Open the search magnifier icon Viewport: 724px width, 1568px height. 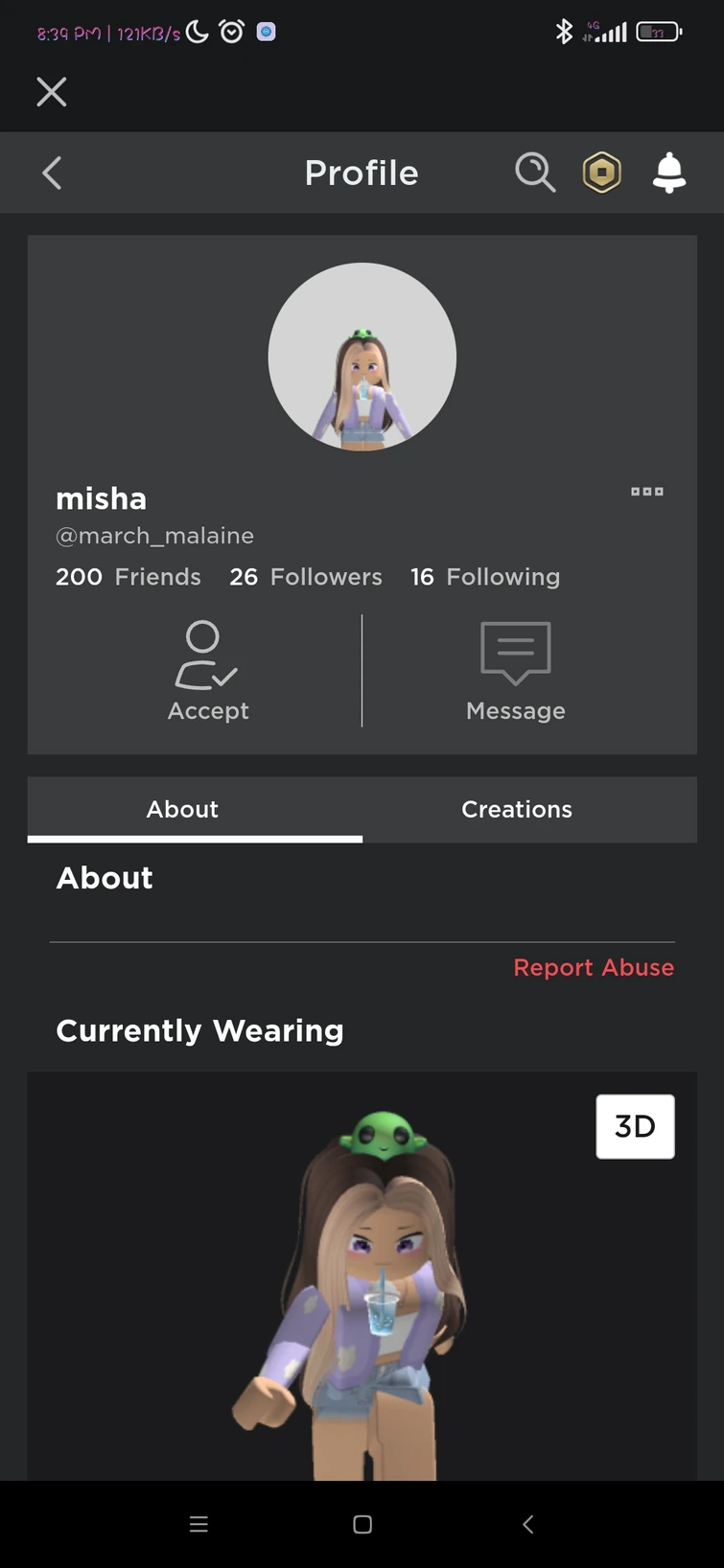535,173
